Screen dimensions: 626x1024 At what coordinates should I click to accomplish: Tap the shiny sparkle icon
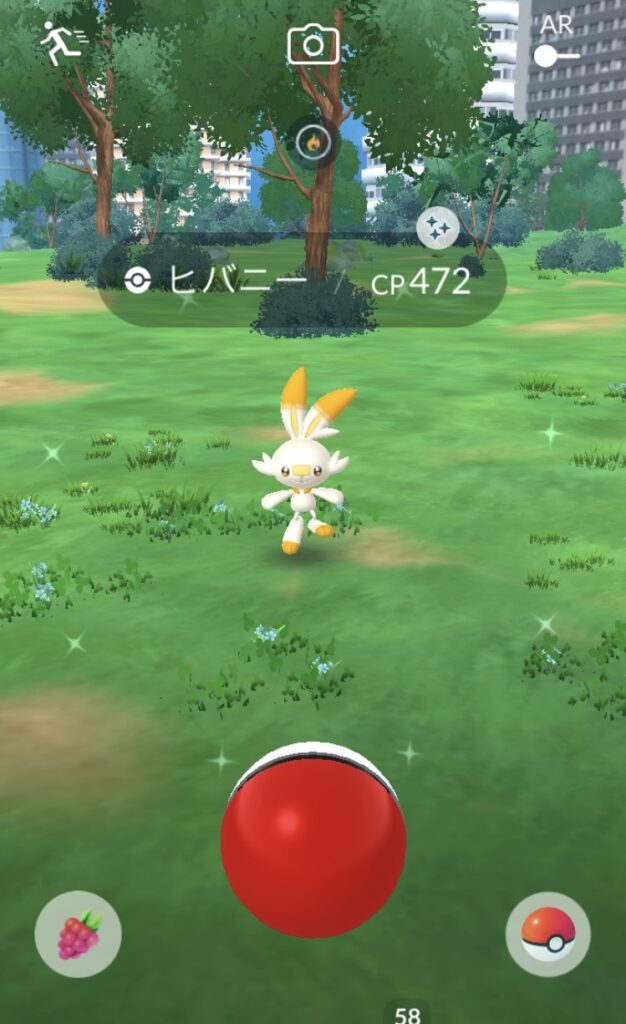tap(437, 229)
